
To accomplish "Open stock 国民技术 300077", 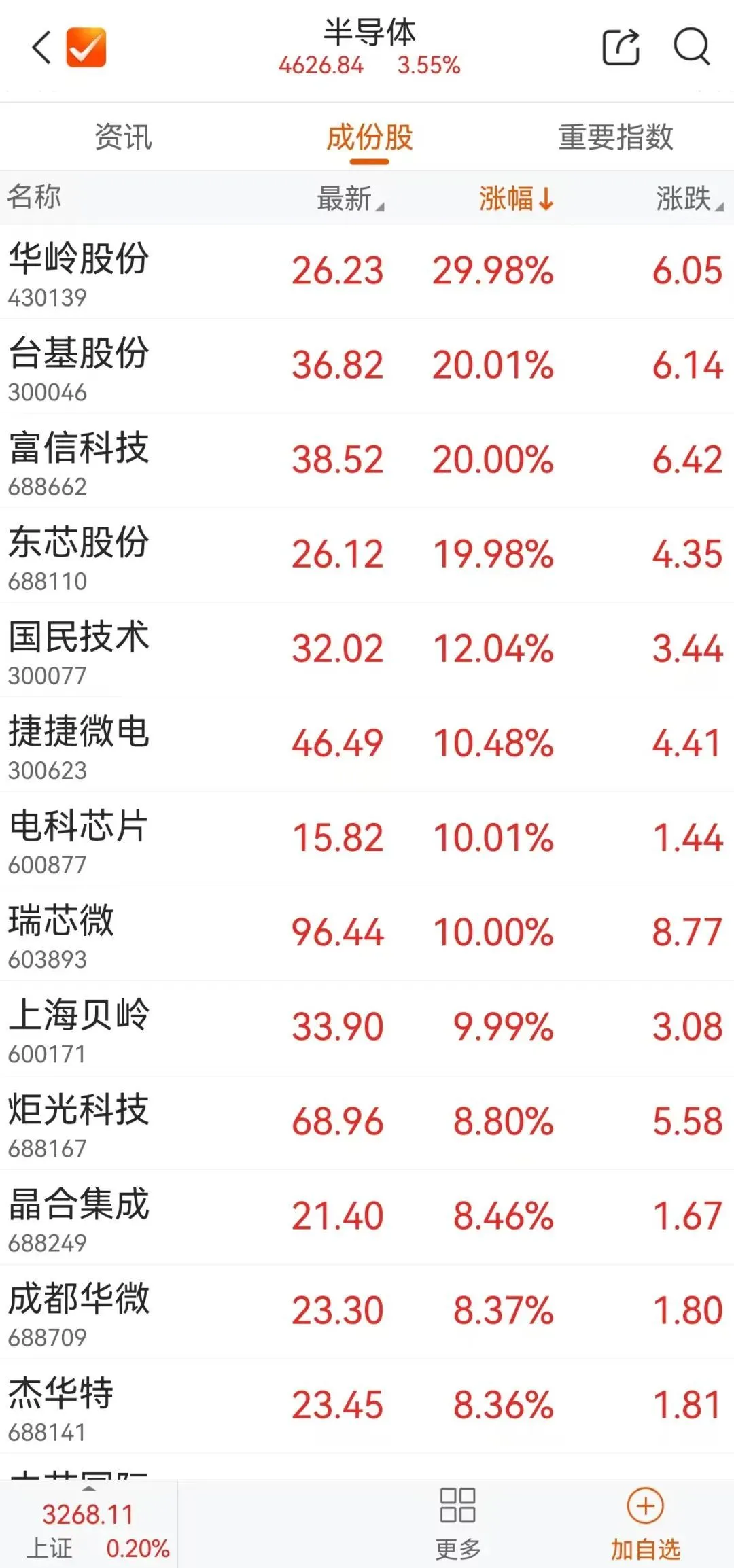I will tap(367, 650).
